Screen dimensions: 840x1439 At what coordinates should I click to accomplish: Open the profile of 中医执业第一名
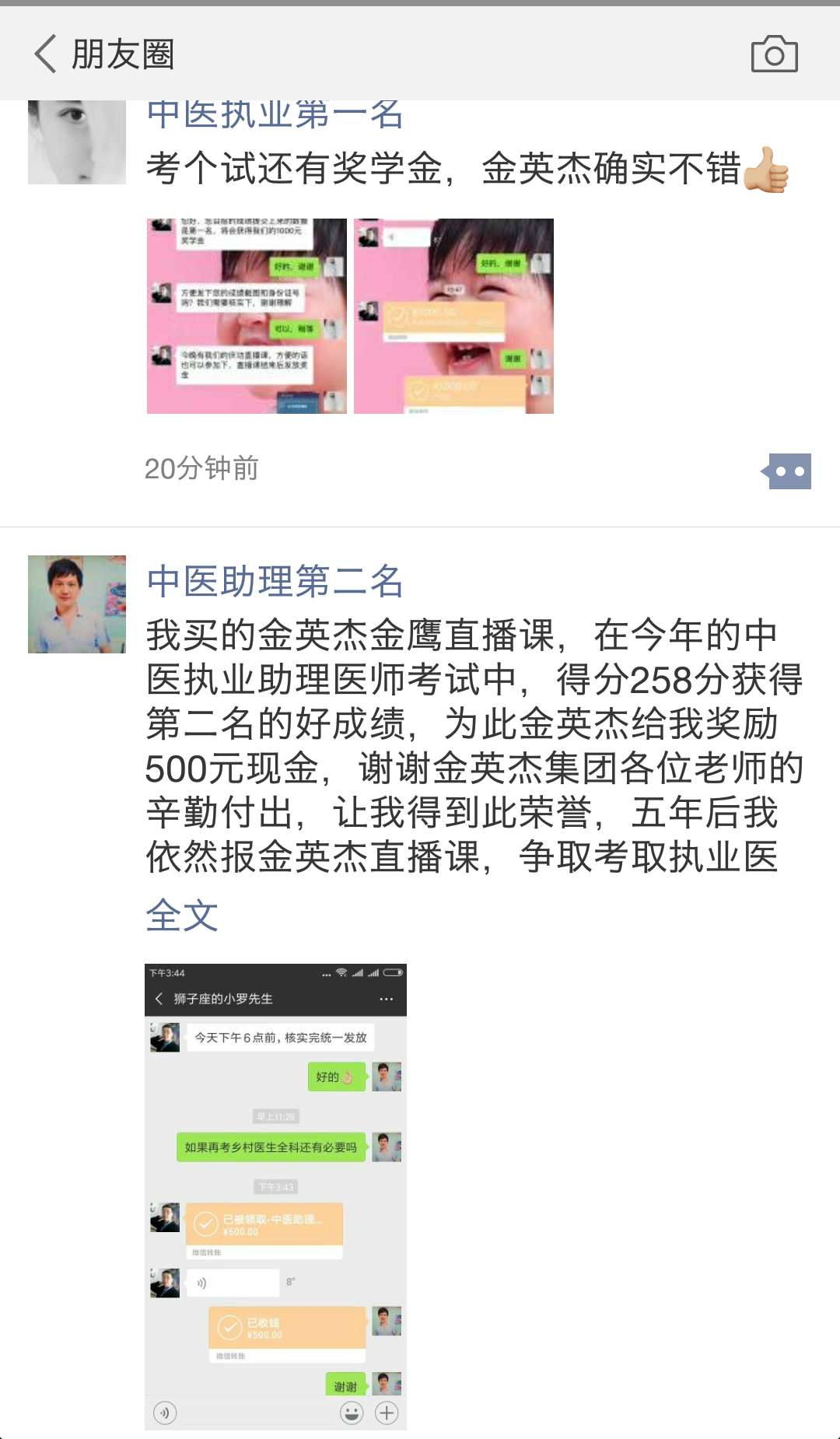pyautogui.click(x=275, y=117)
